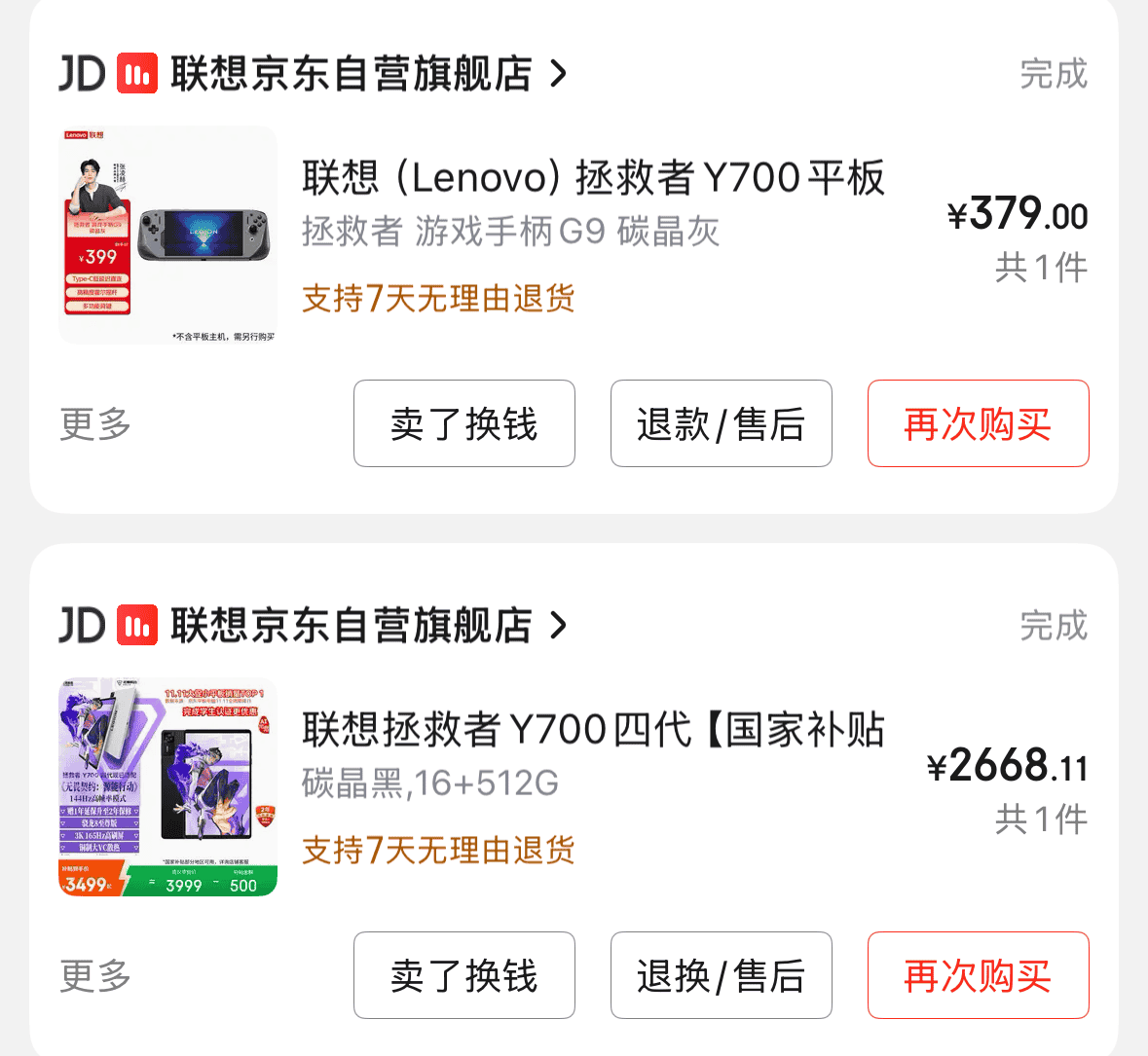This screenshot has width=1148, height=1056.
Task: Expand 更多 on the Y700 四代 order
Action: tap(94, 976)
